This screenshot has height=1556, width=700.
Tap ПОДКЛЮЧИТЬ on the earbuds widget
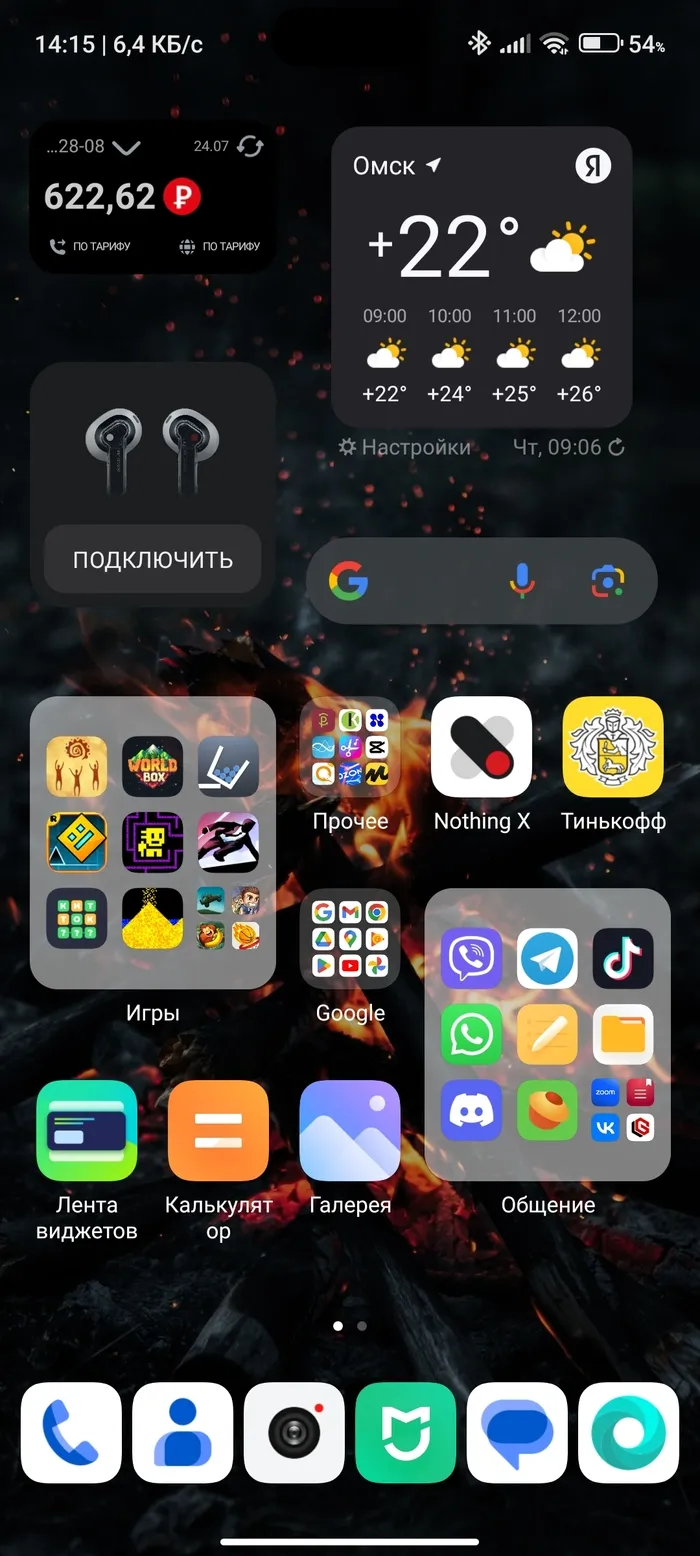(152, 559)
